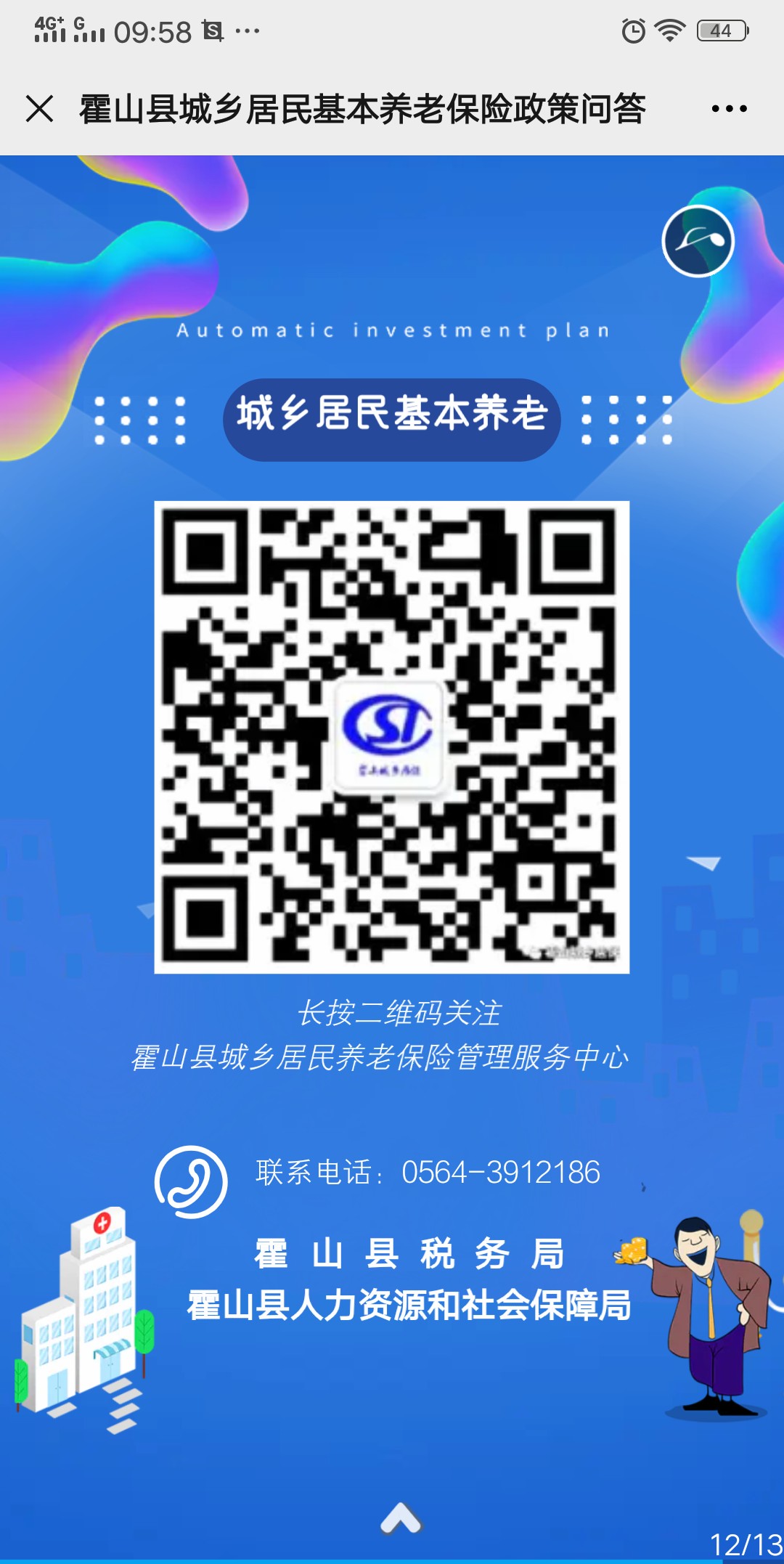Close the pension insurance policy page
Screen dimensions: 784x1564
(x=39, y=109)
